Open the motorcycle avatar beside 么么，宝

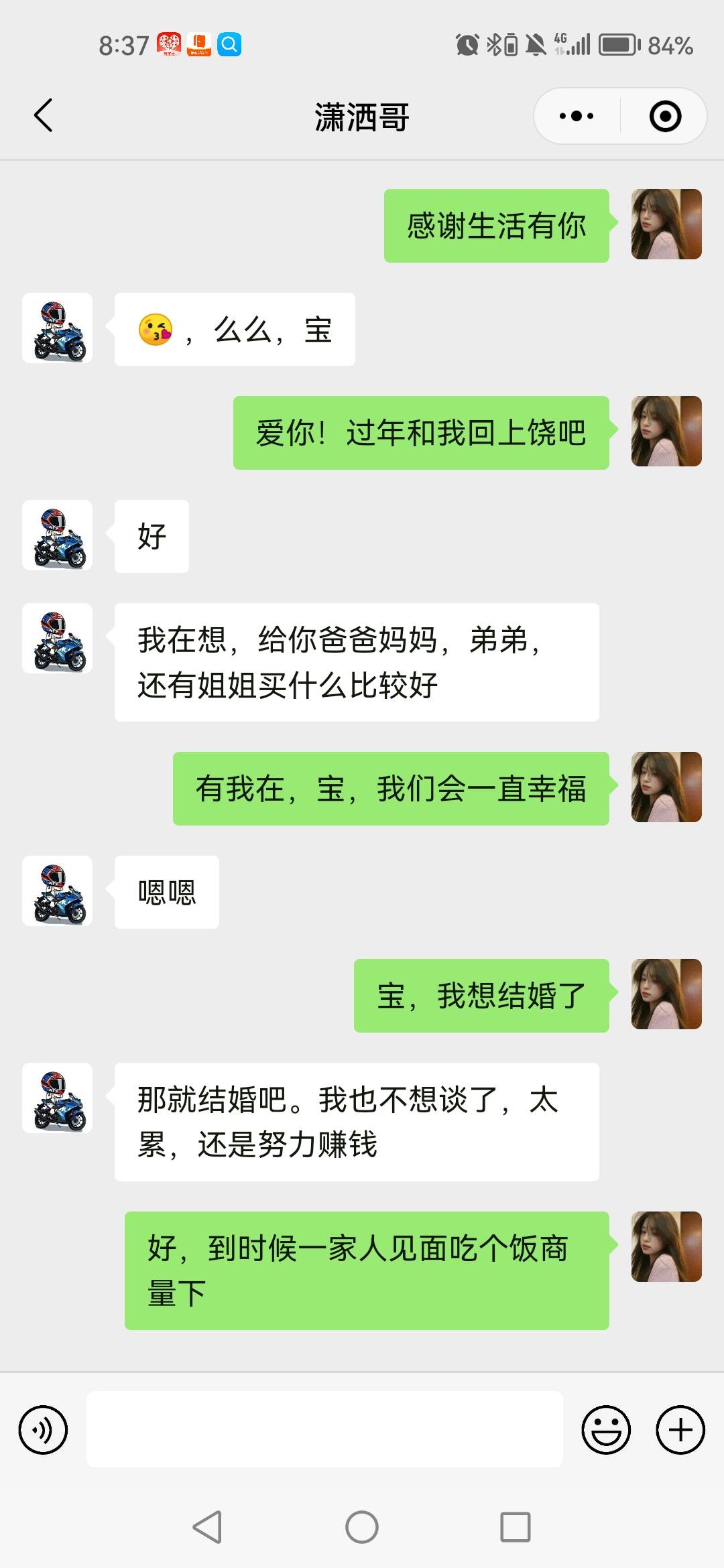58,328
